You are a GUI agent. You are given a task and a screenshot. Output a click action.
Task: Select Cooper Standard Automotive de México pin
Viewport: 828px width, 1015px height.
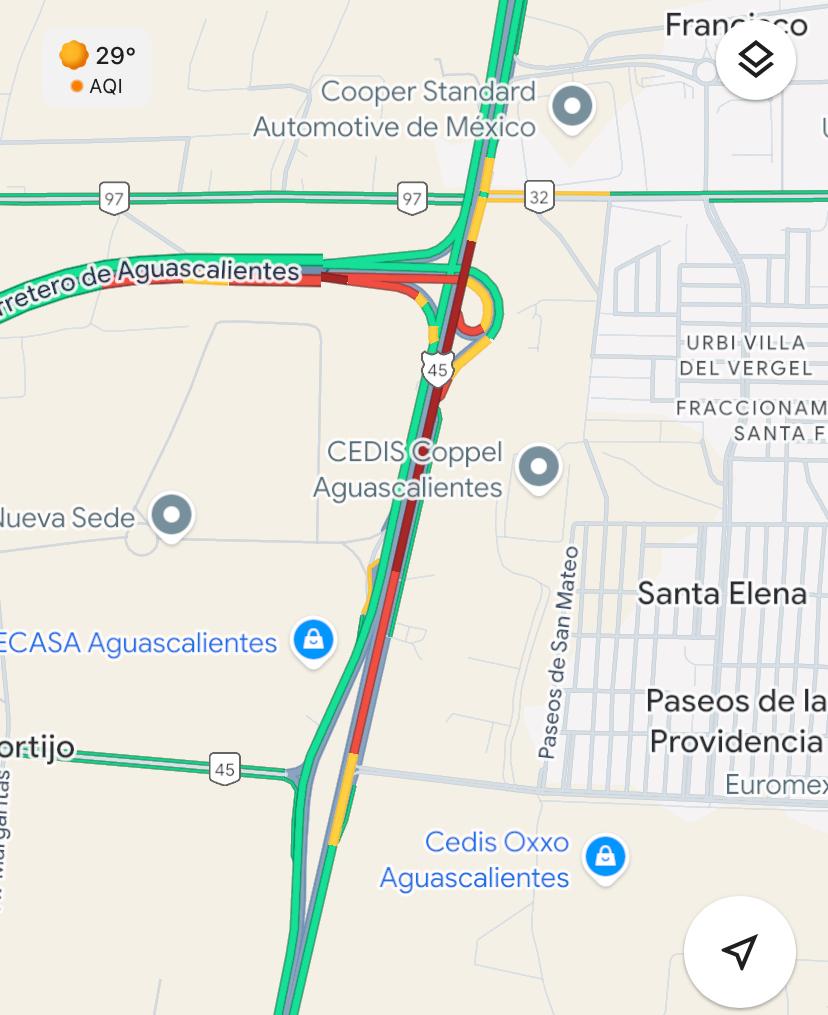pyautogui.click(x=573, y=106)
